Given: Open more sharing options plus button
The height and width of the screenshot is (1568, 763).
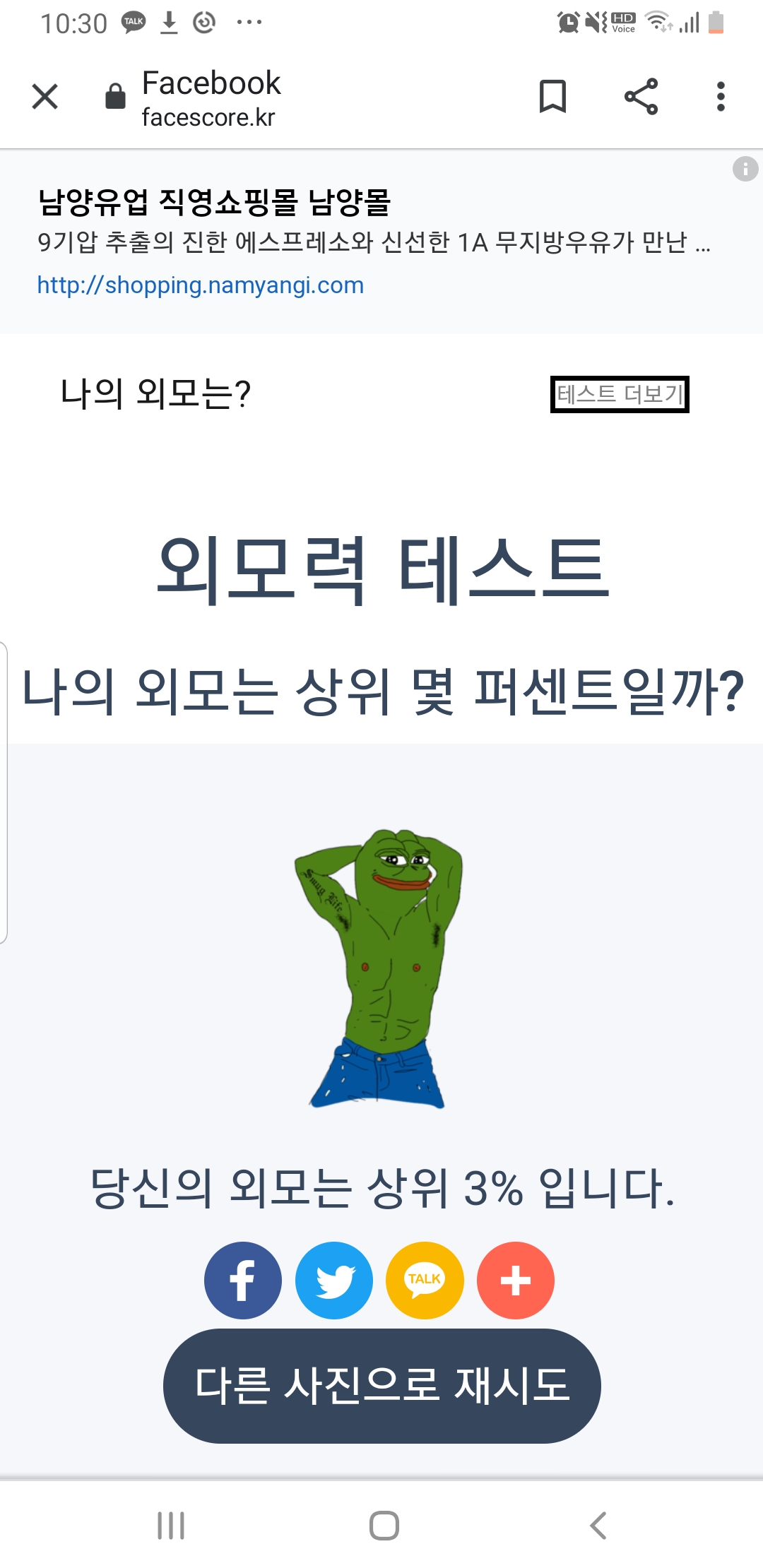Looking at the screenshot, I should [x=515, y=1280].
